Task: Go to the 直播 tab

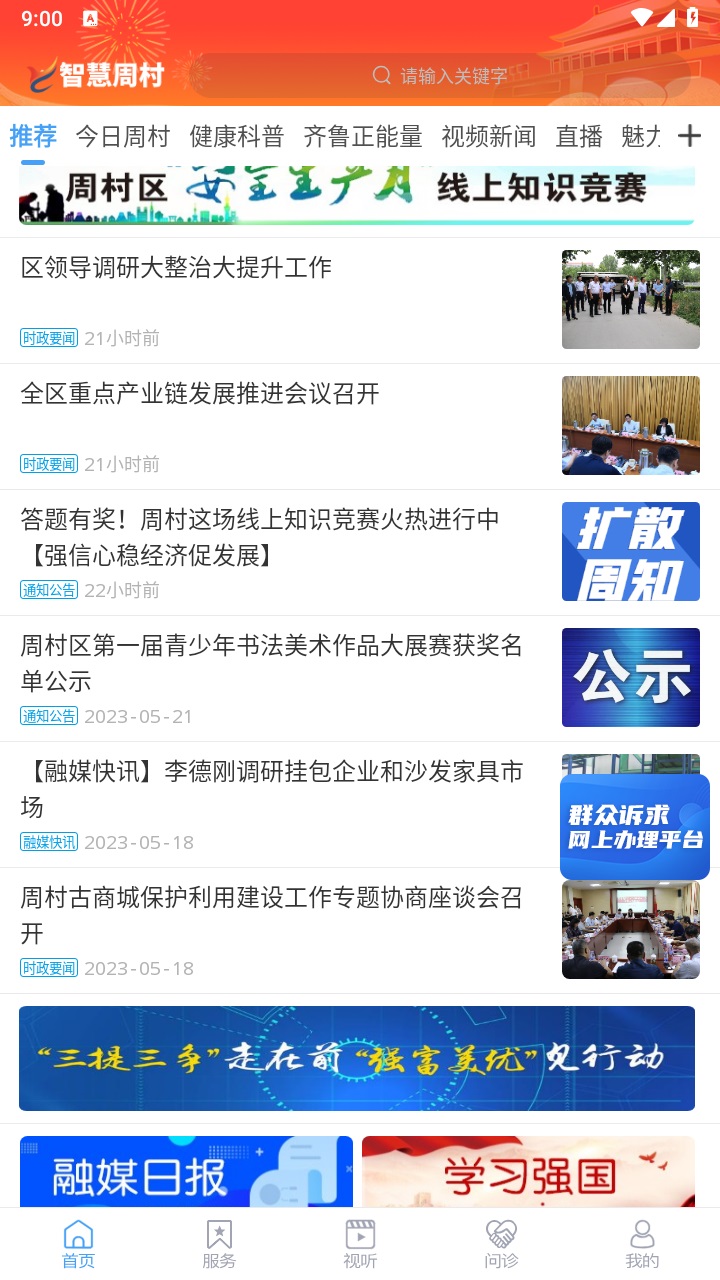Action: pyautogui.click(x=579, y=136)
